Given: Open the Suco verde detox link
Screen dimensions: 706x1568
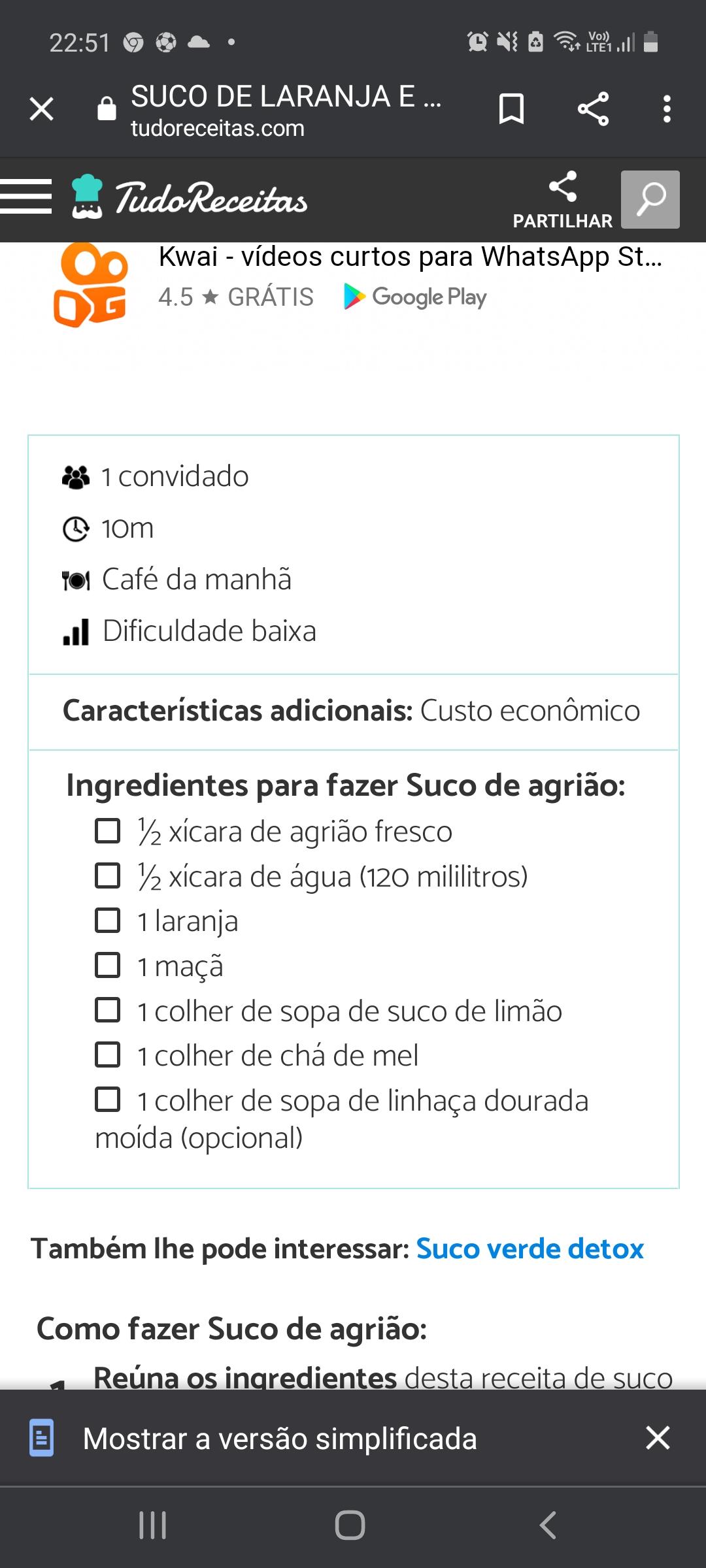Looking at the screenshot, I should coord(529,1249).
